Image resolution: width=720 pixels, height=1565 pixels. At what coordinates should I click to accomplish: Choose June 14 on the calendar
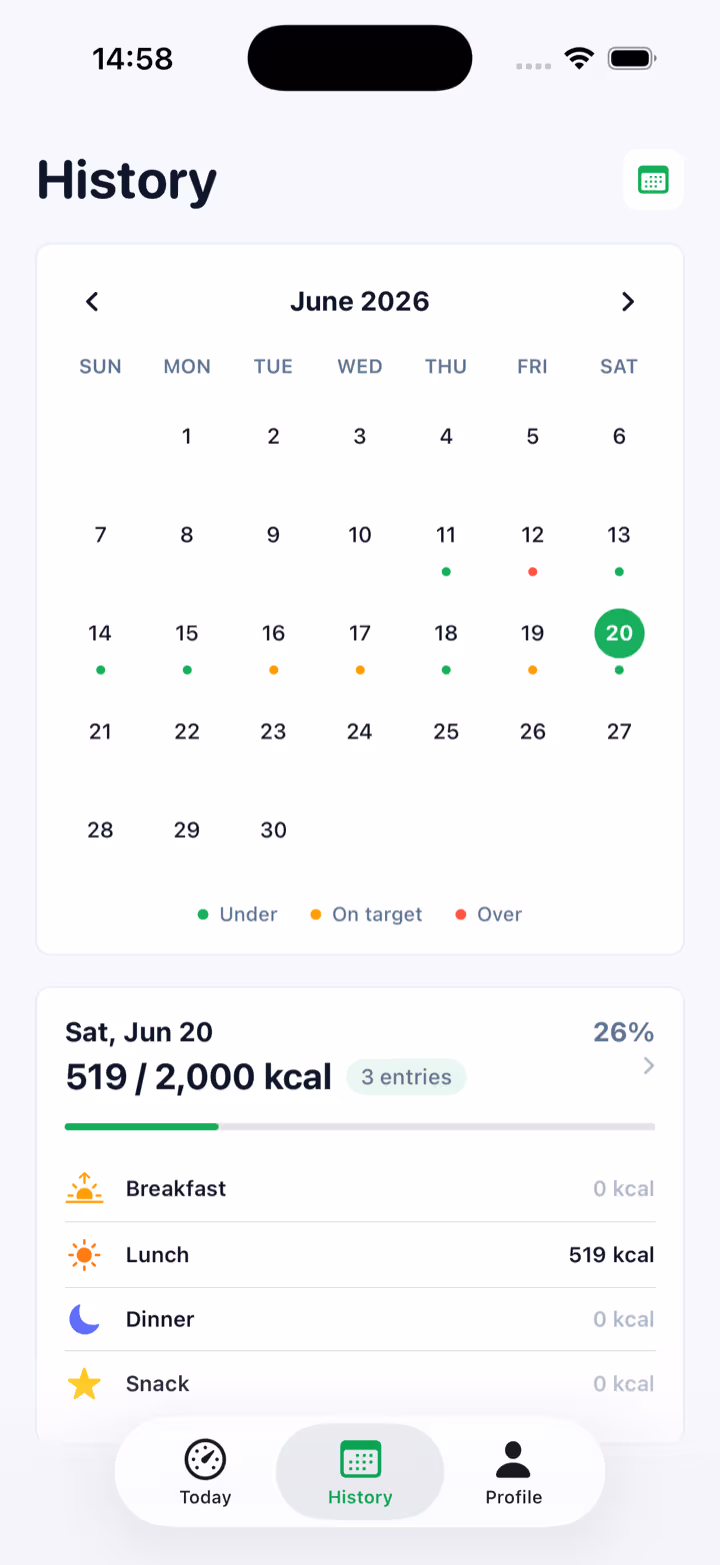click(100, 643)
